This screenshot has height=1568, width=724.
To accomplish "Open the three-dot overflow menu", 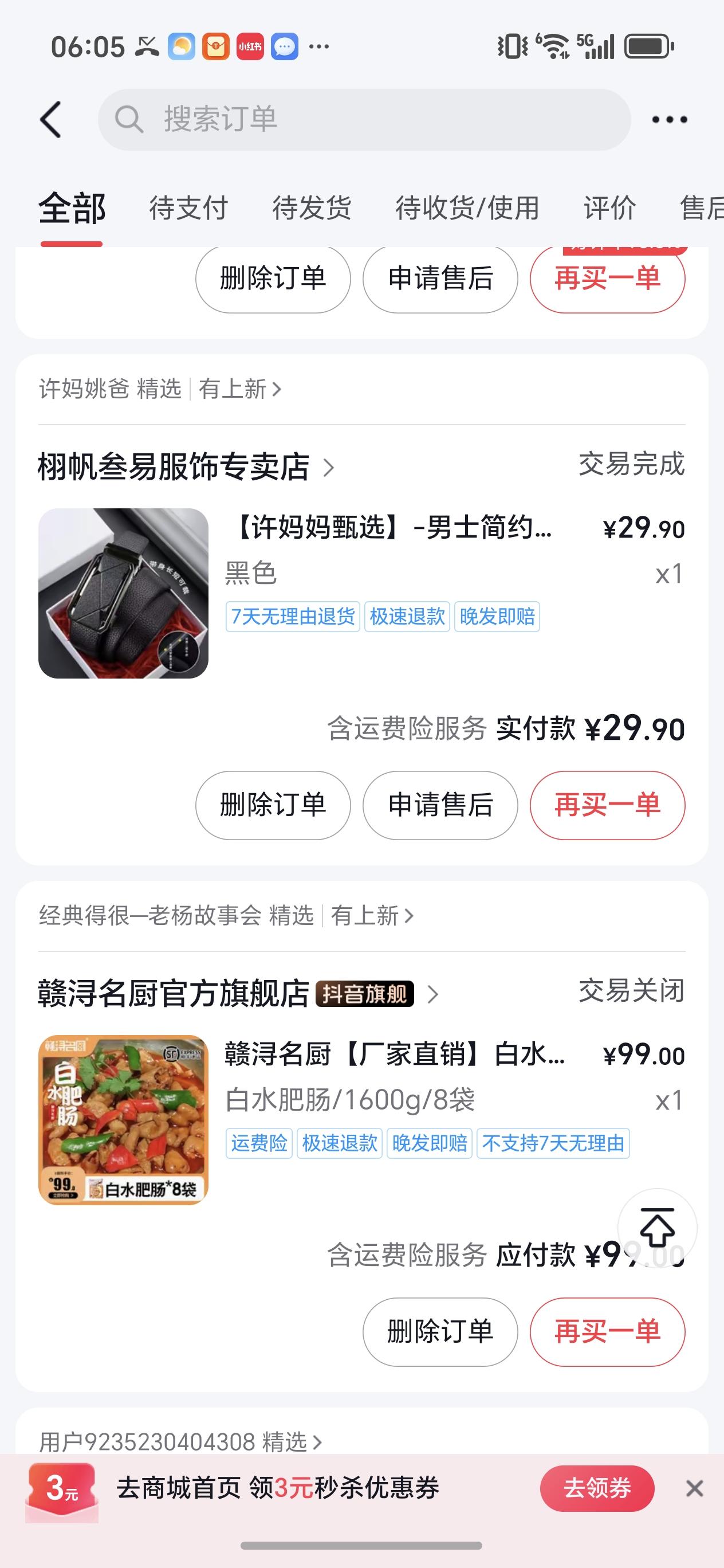I will pyautogui.click(x=669, y=119).
